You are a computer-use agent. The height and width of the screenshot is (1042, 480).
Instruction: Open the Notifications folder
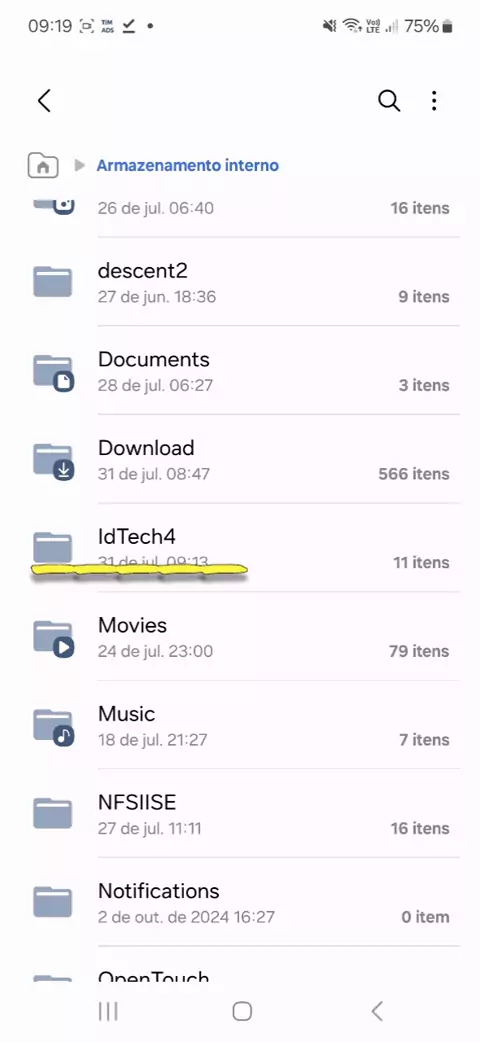point(240,902)
